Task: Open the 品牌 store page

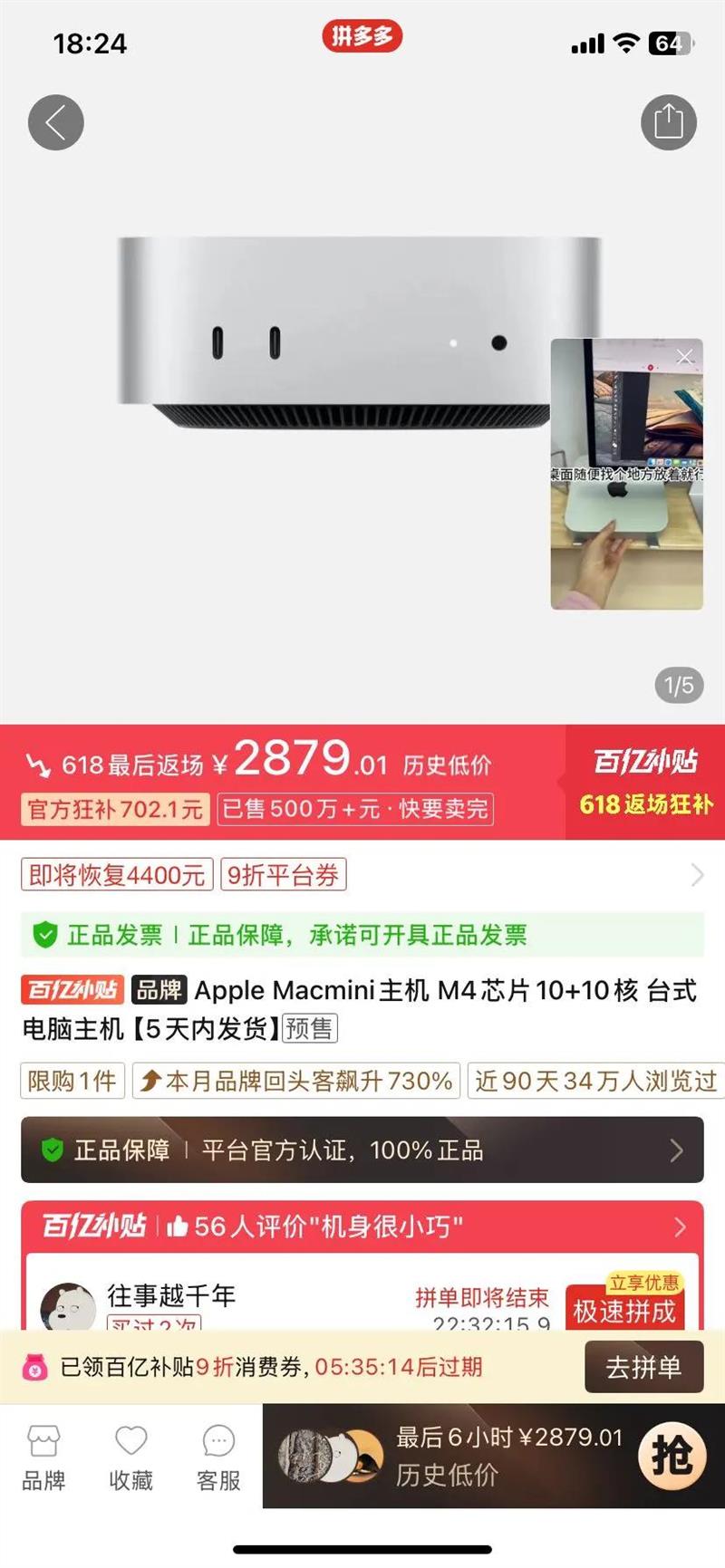Action: pos(43,1457)
